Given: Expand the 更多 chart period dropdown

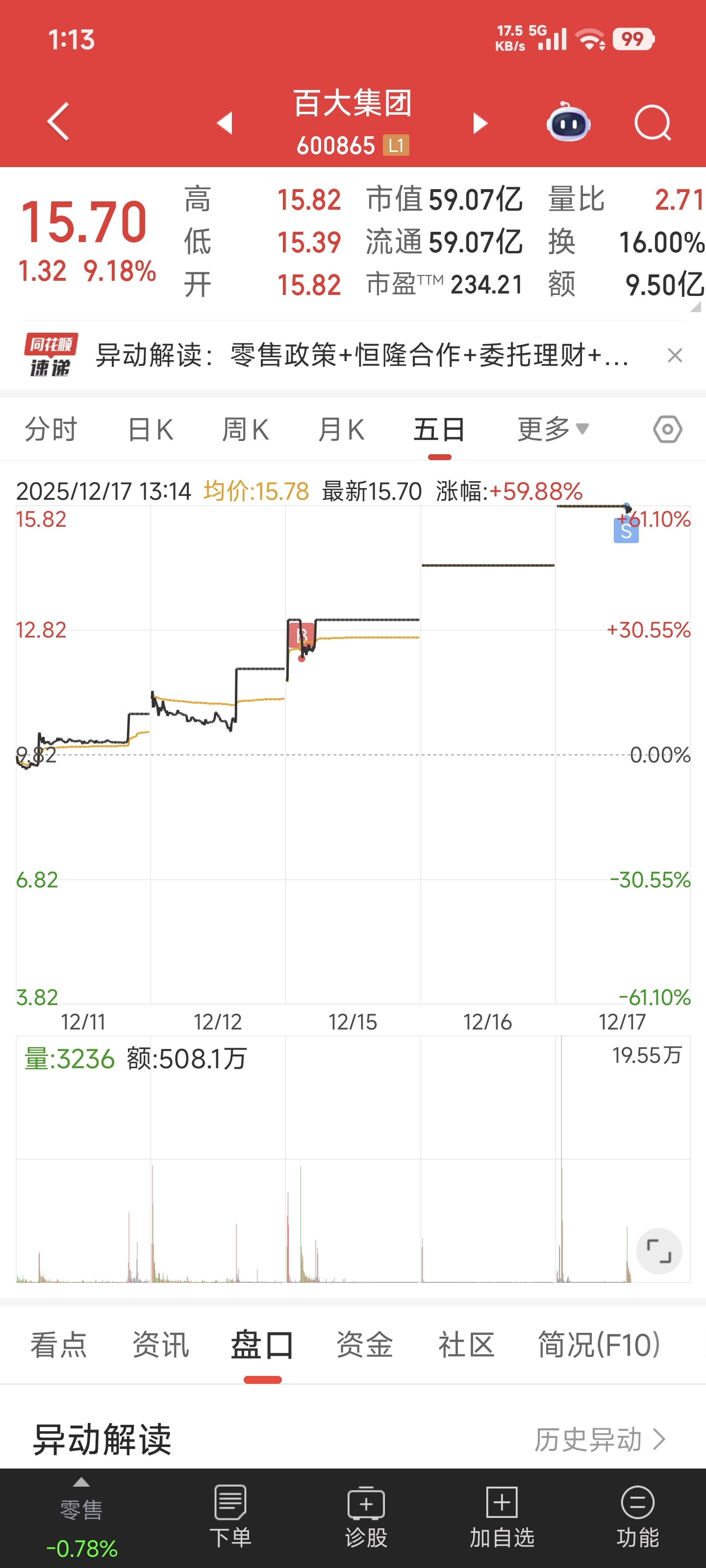Looking at the screenshot, I should click(x=553, y=430).
